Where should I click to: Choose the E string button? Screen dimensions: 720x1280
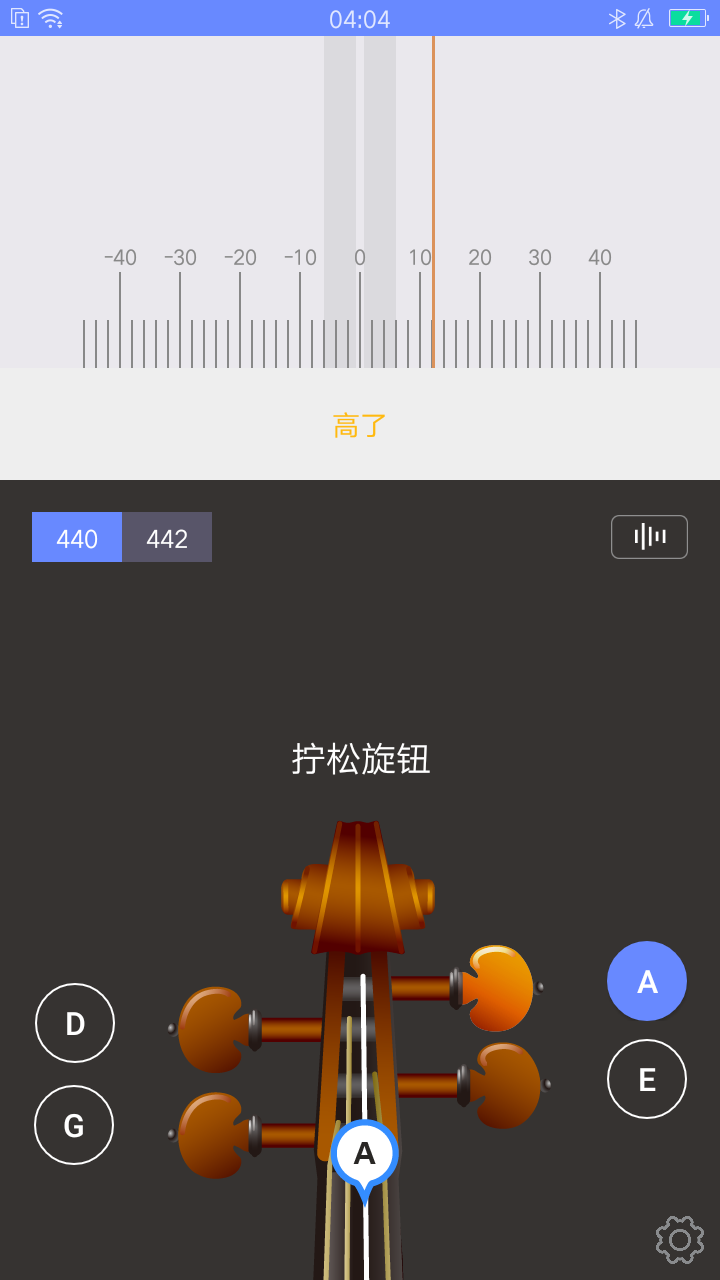coord(647,1079)
